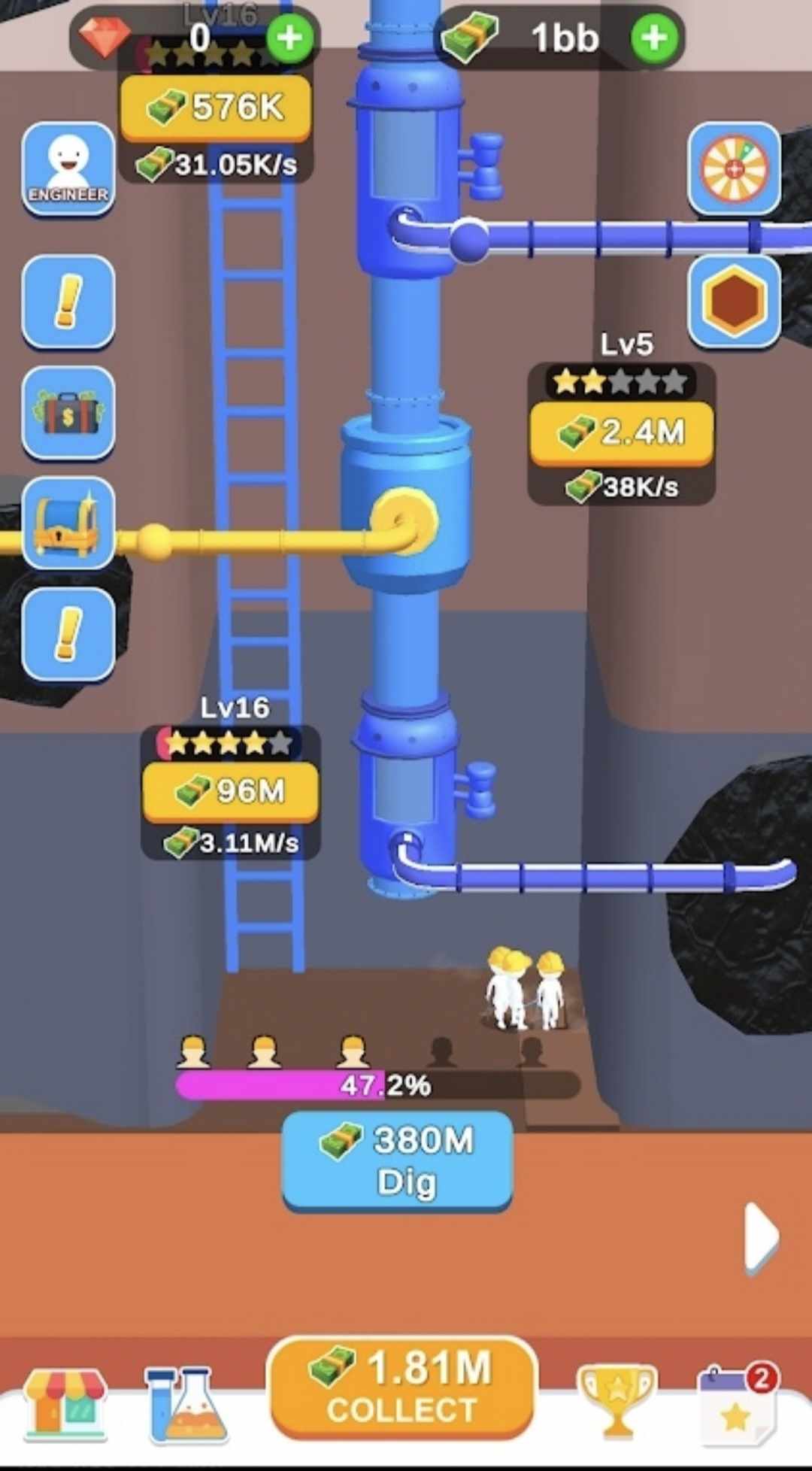Open the money briefcase offer
Viewport: 812px width, 1471px height.
point(68,412)
